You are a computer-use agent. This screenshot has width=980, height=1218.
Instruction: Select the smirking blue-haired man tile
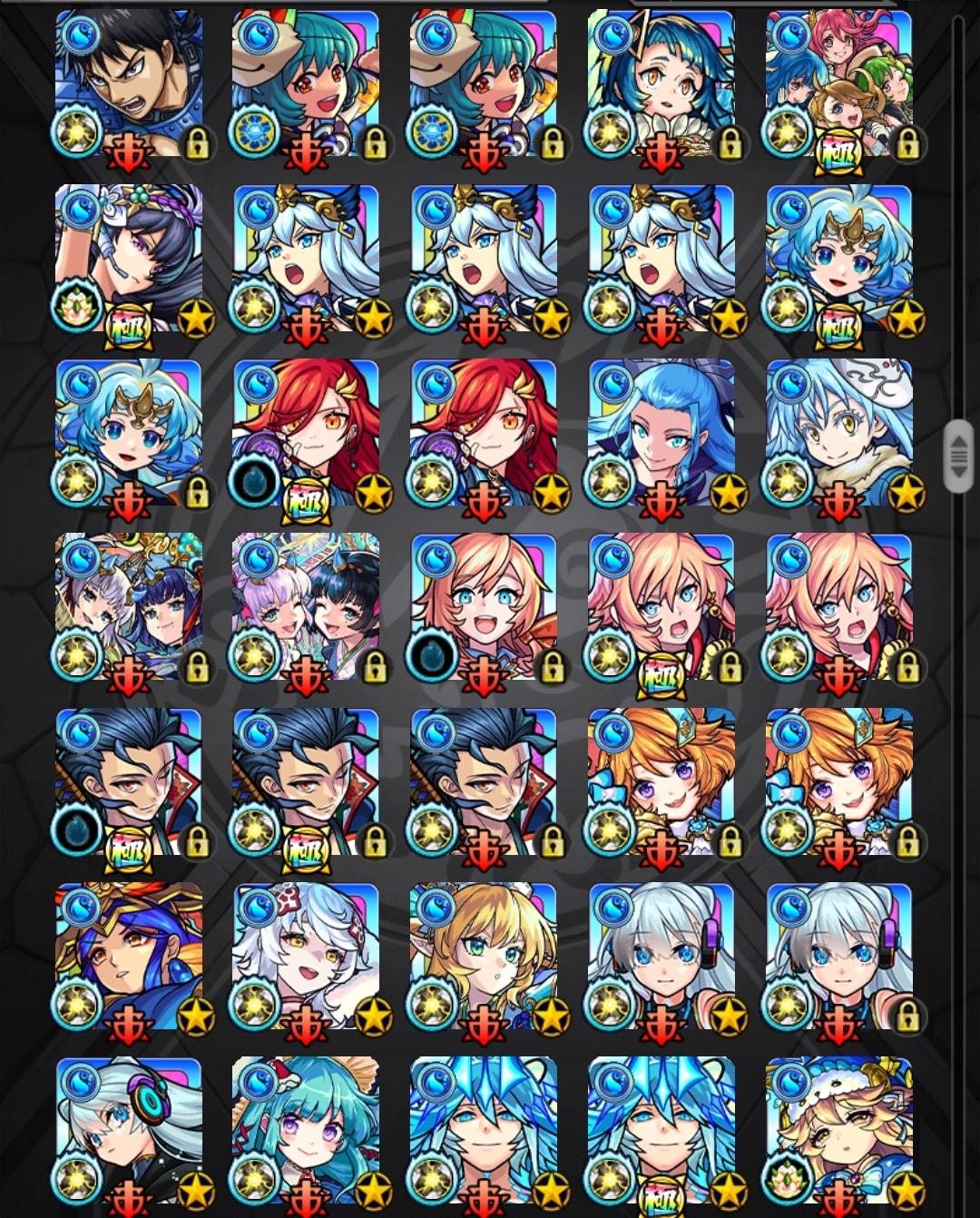661,434
